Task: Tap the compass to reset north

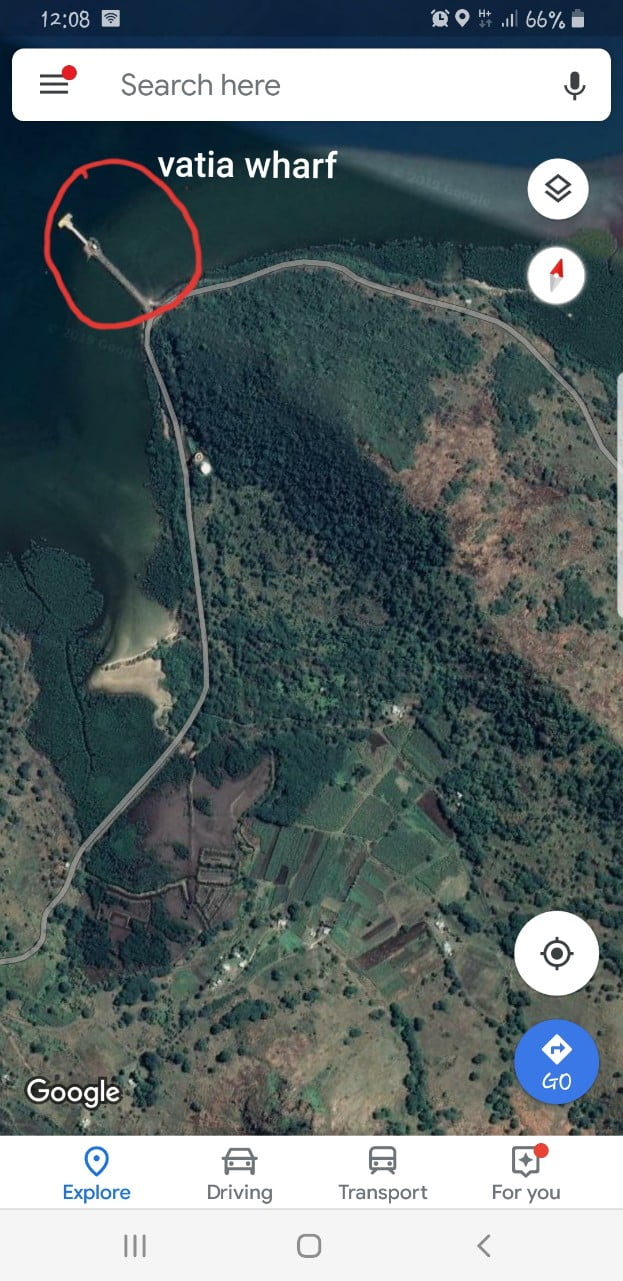Action: pos(558,275)
